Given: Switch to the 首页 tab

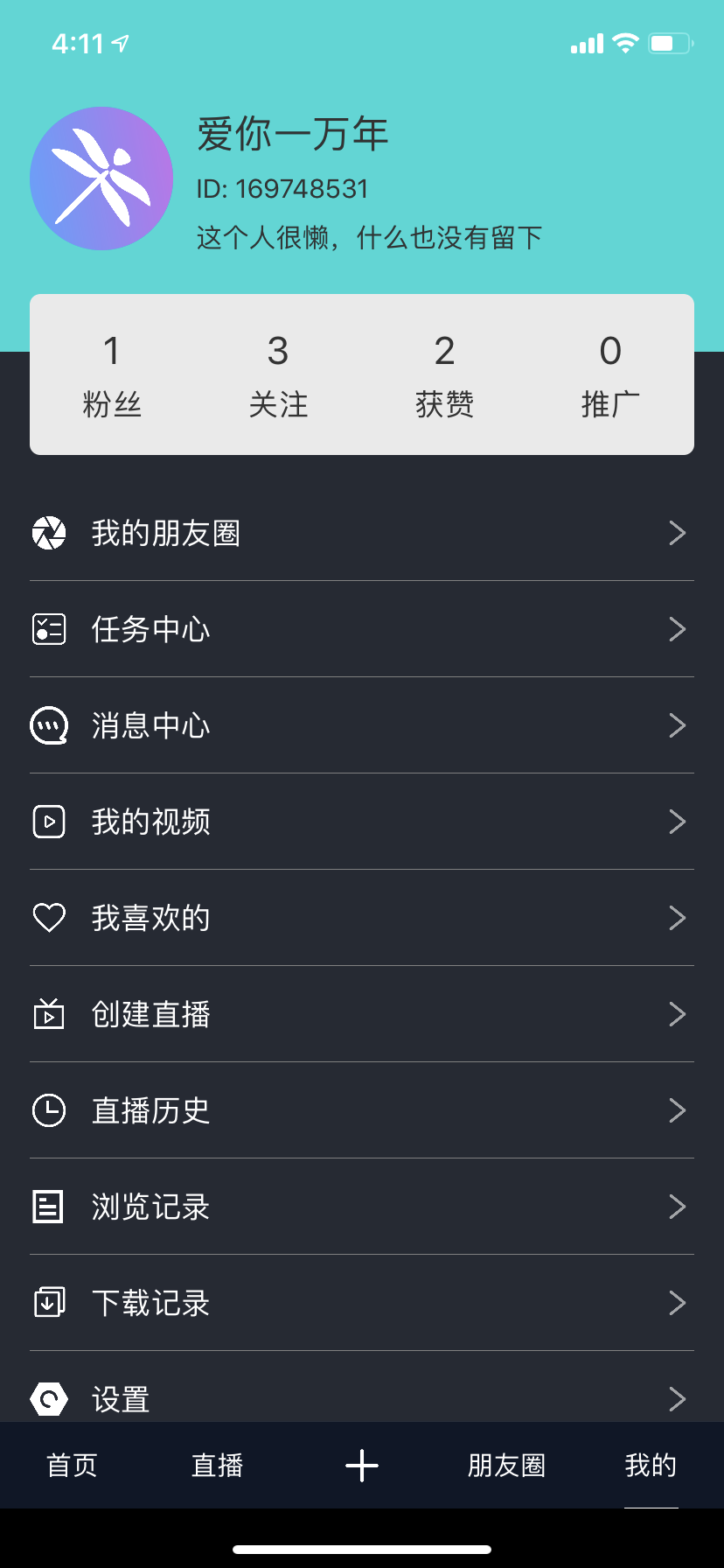Looking at the screenshot, I should (x=72, y=1466).
